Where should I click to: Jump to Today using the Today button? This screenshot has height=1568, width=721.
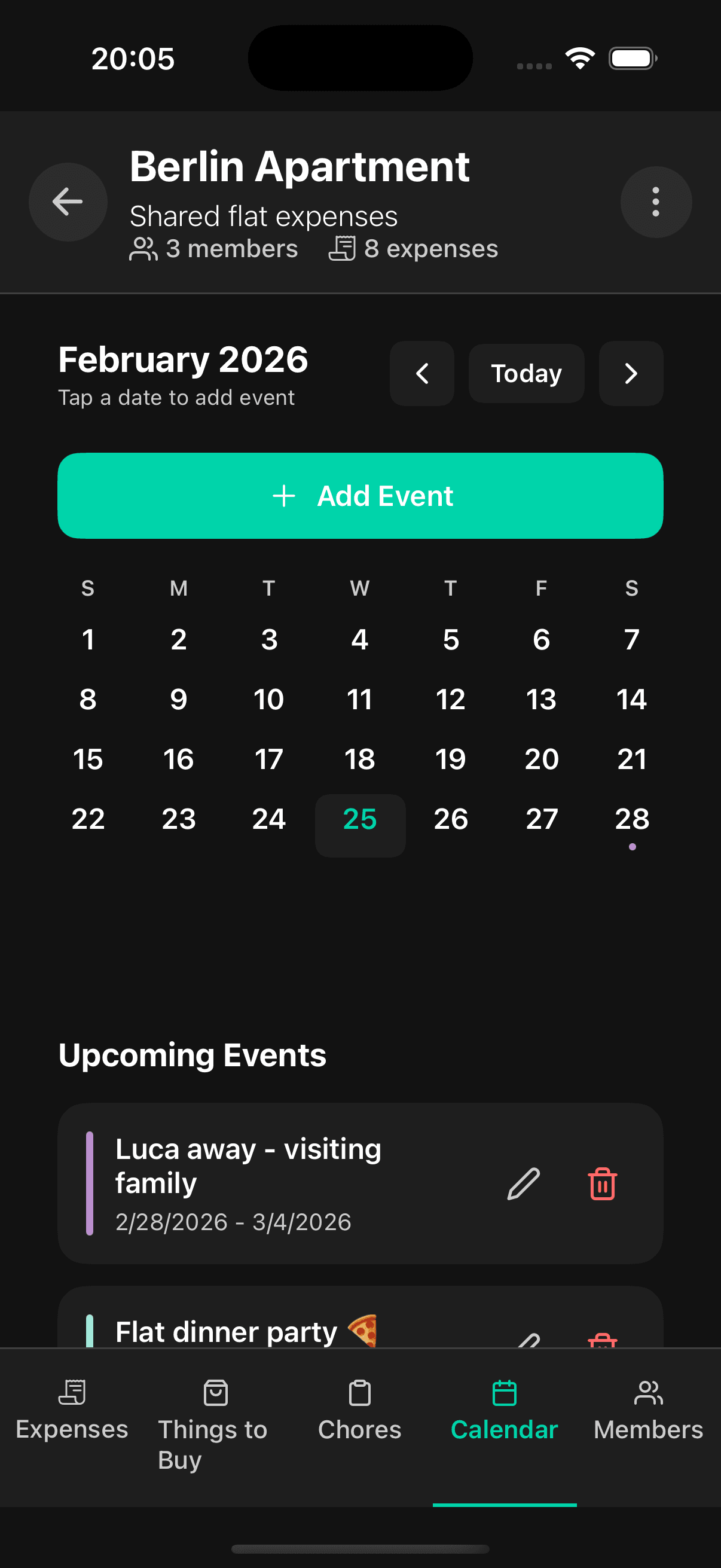click(526, 373)
